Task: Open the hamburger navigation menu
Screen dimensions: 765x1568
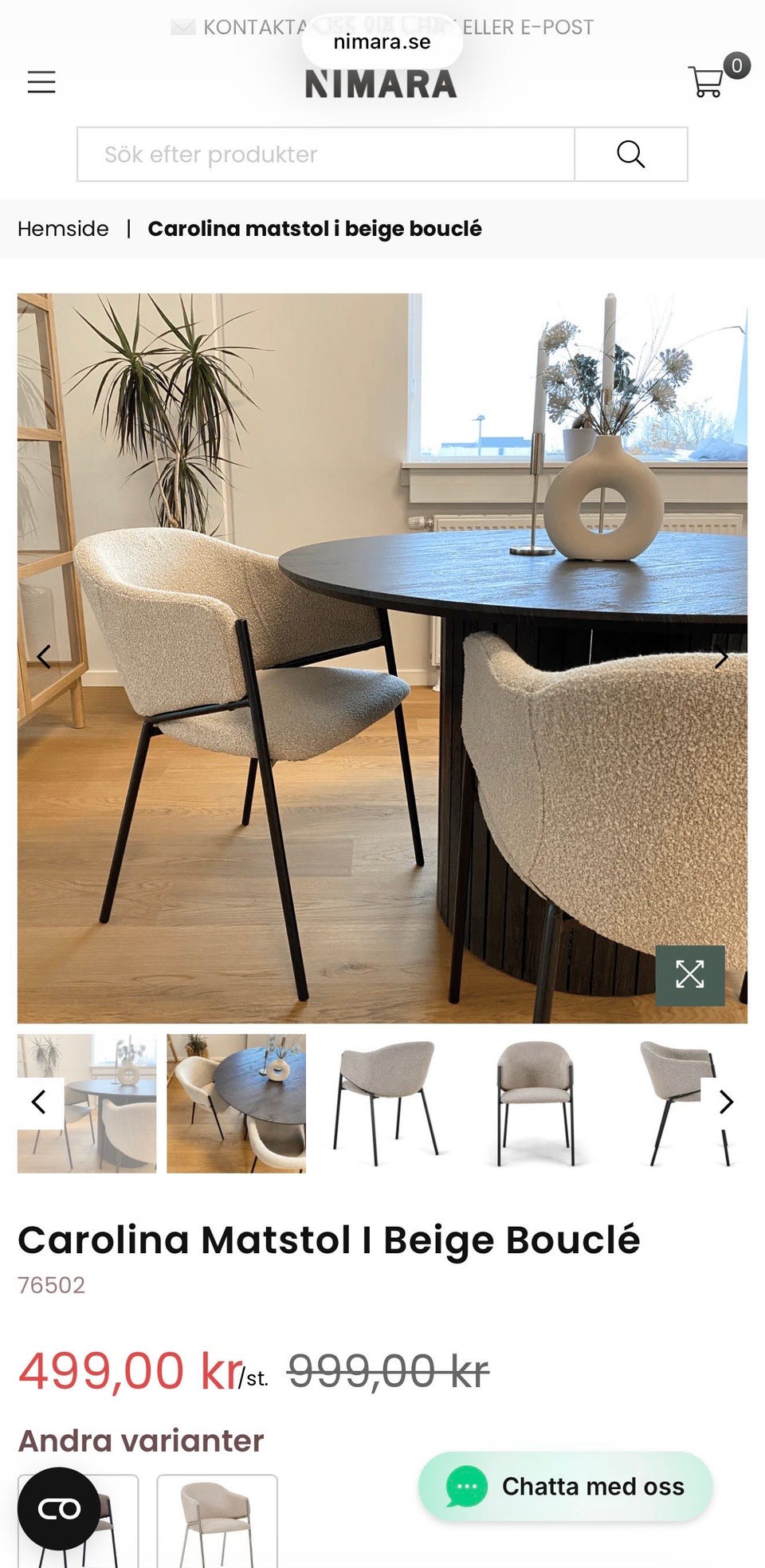Action: pos(41,81)
